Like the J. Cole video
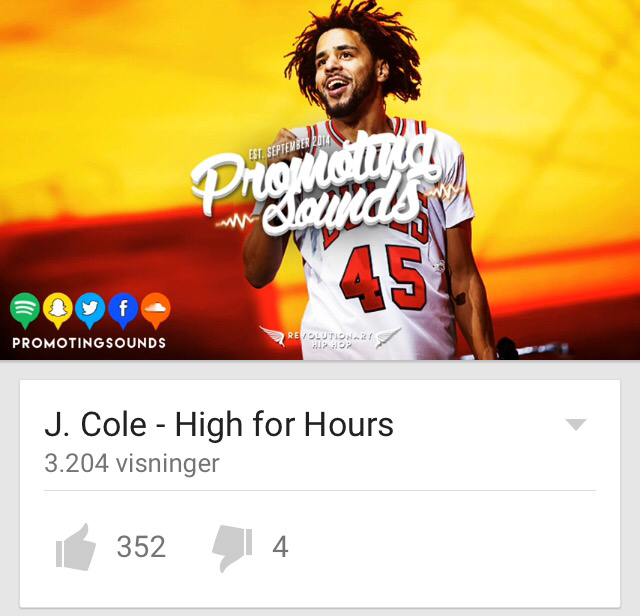 [x=77, y=546]
